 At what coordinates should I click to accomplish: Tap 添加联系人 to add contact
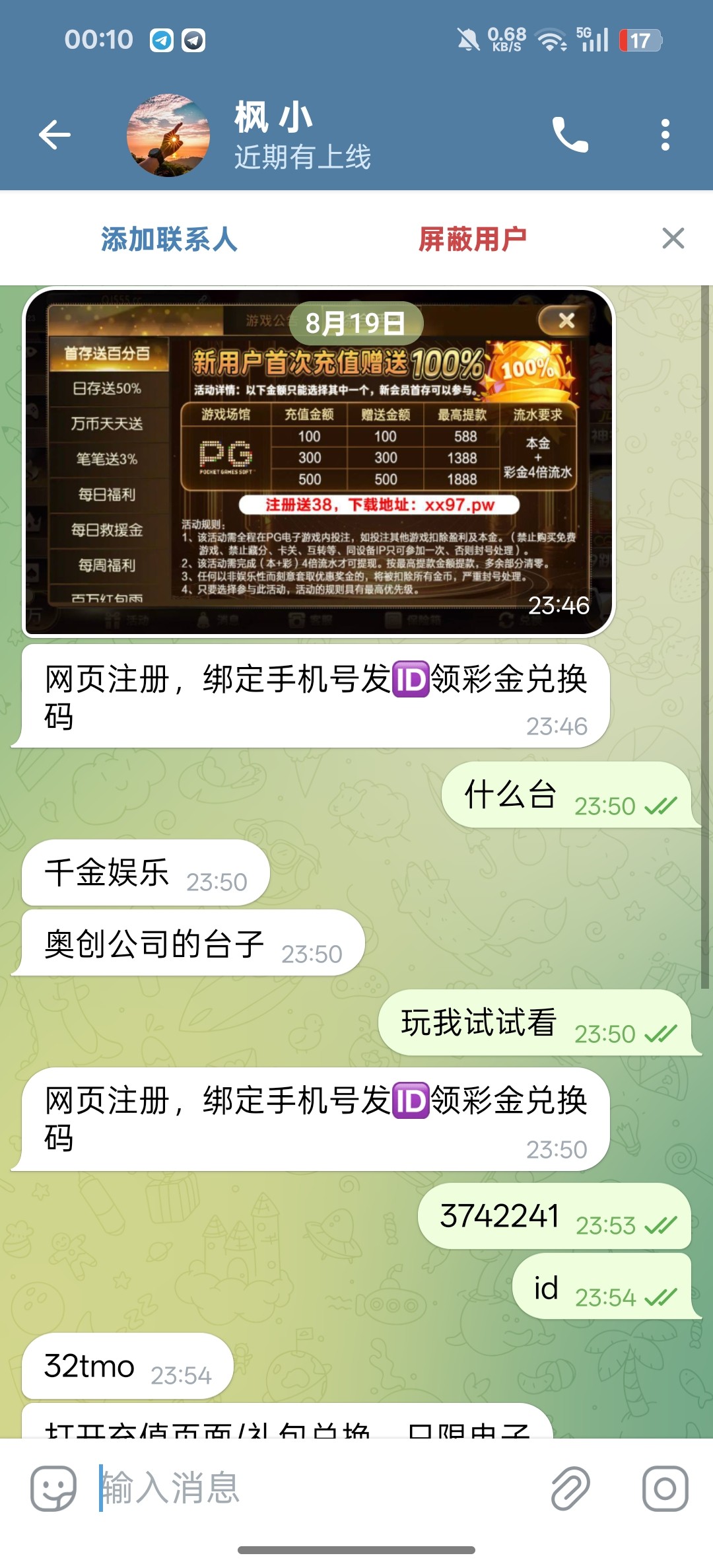click(x=169, y=239)
